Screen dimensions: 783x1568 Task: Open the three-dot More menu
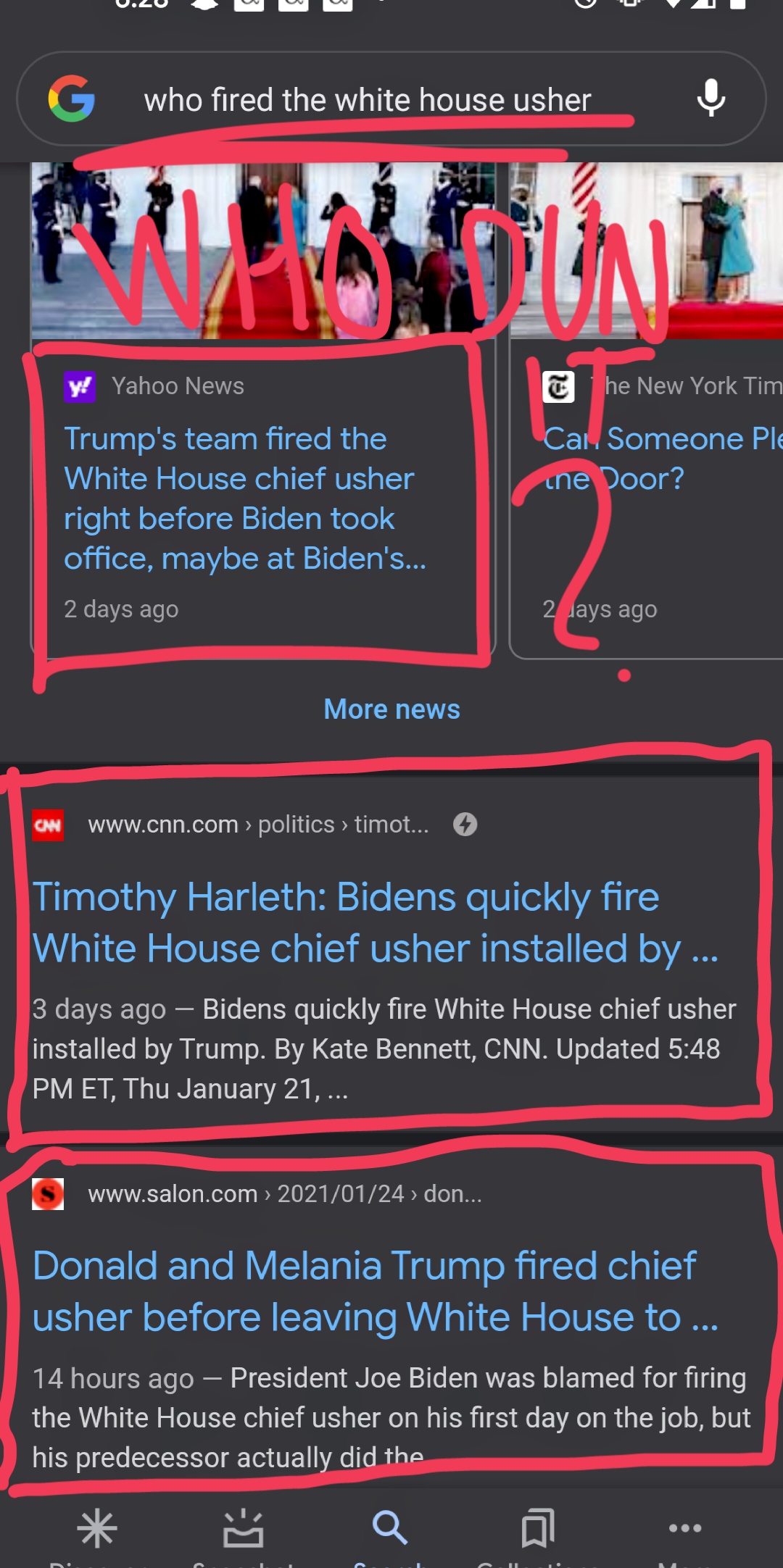coord(683,1525)
